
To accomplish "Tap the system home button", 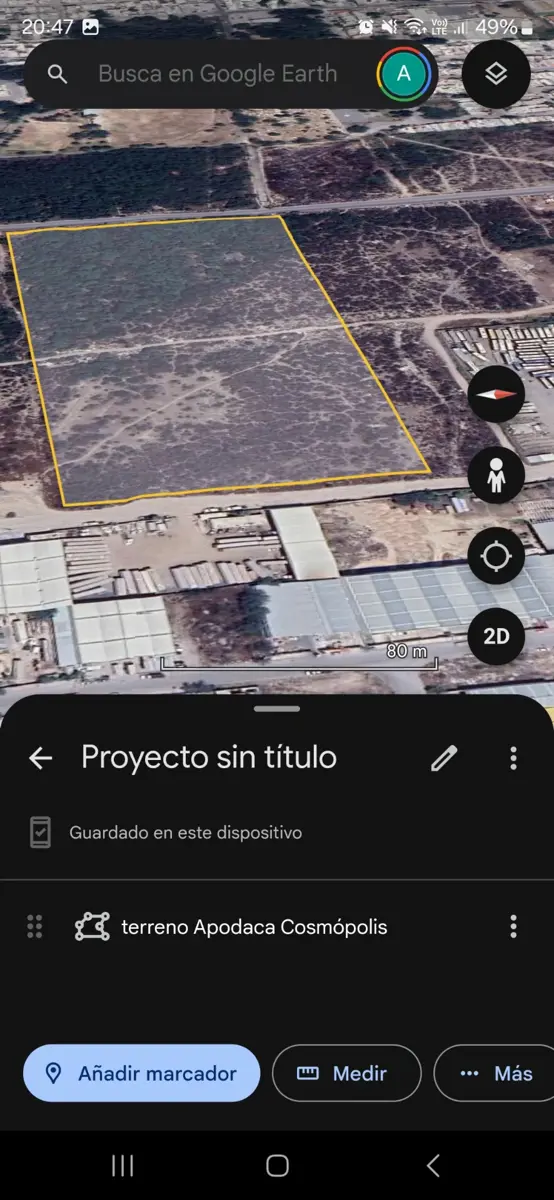I will click(277, 1165).
